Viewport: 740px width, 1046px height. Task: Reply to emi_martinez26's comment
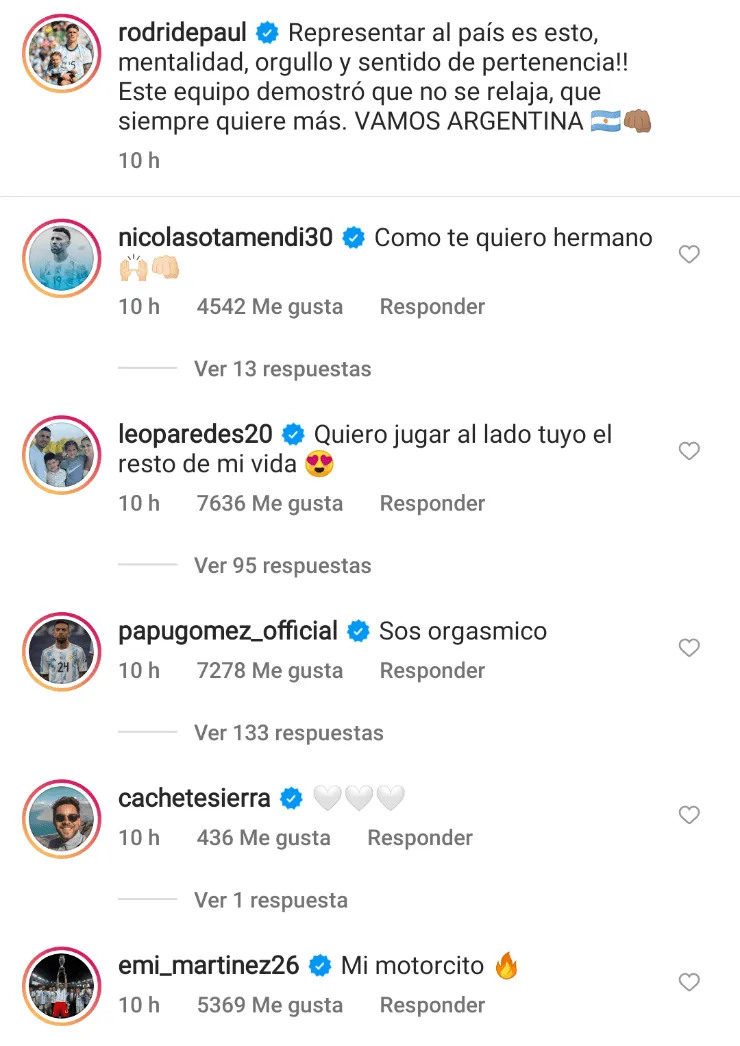pos(432,1005)
